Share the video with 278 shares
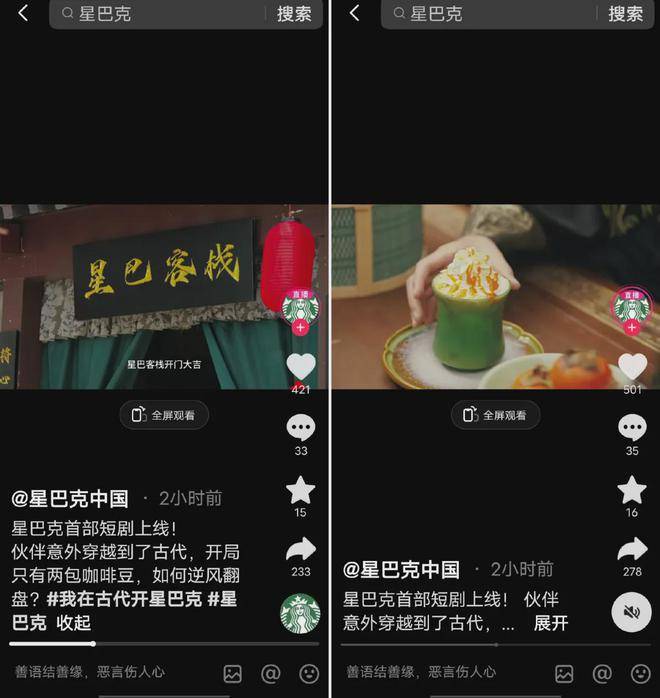 point(632,549)
